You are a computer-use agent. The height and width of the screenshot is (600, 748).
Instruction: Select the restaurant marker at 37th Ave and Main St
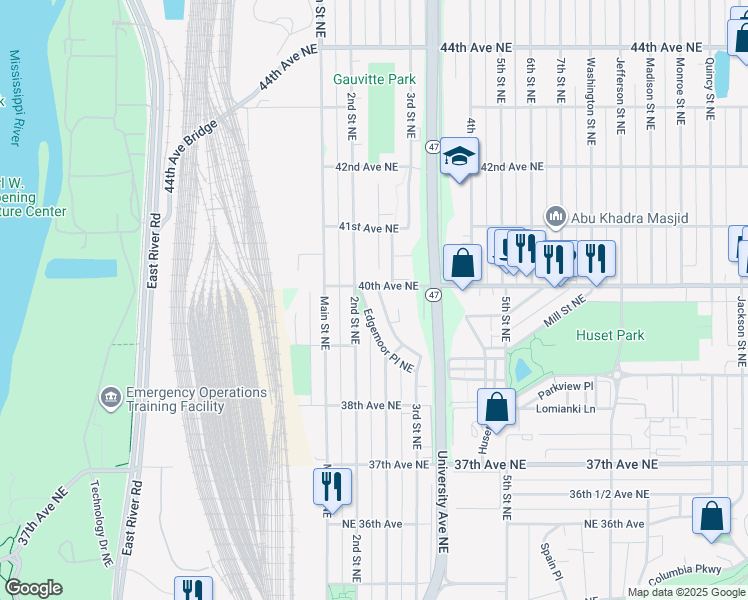[332, 487]
